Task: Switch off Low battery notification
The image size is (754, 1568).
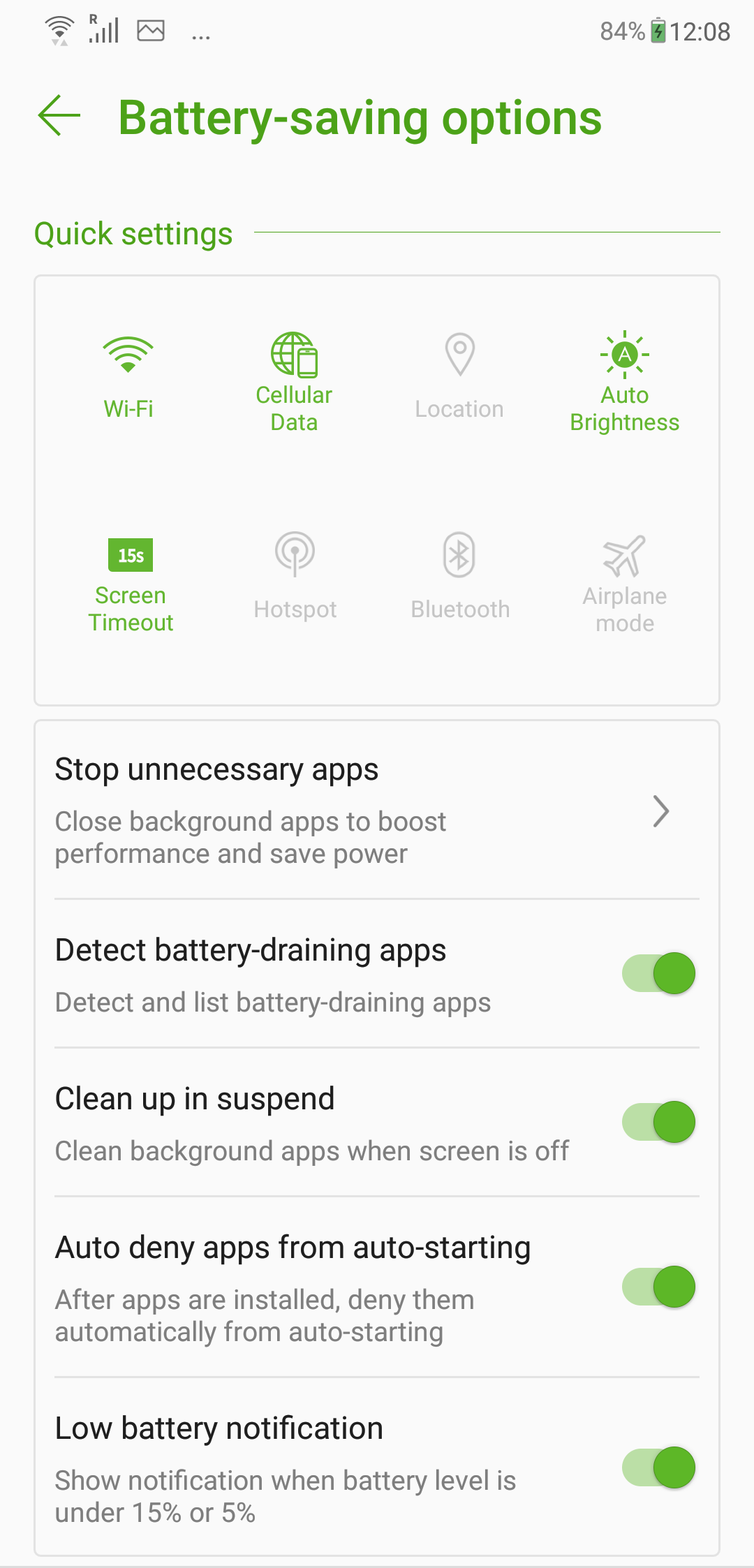Action: (x=658, y=1467)
